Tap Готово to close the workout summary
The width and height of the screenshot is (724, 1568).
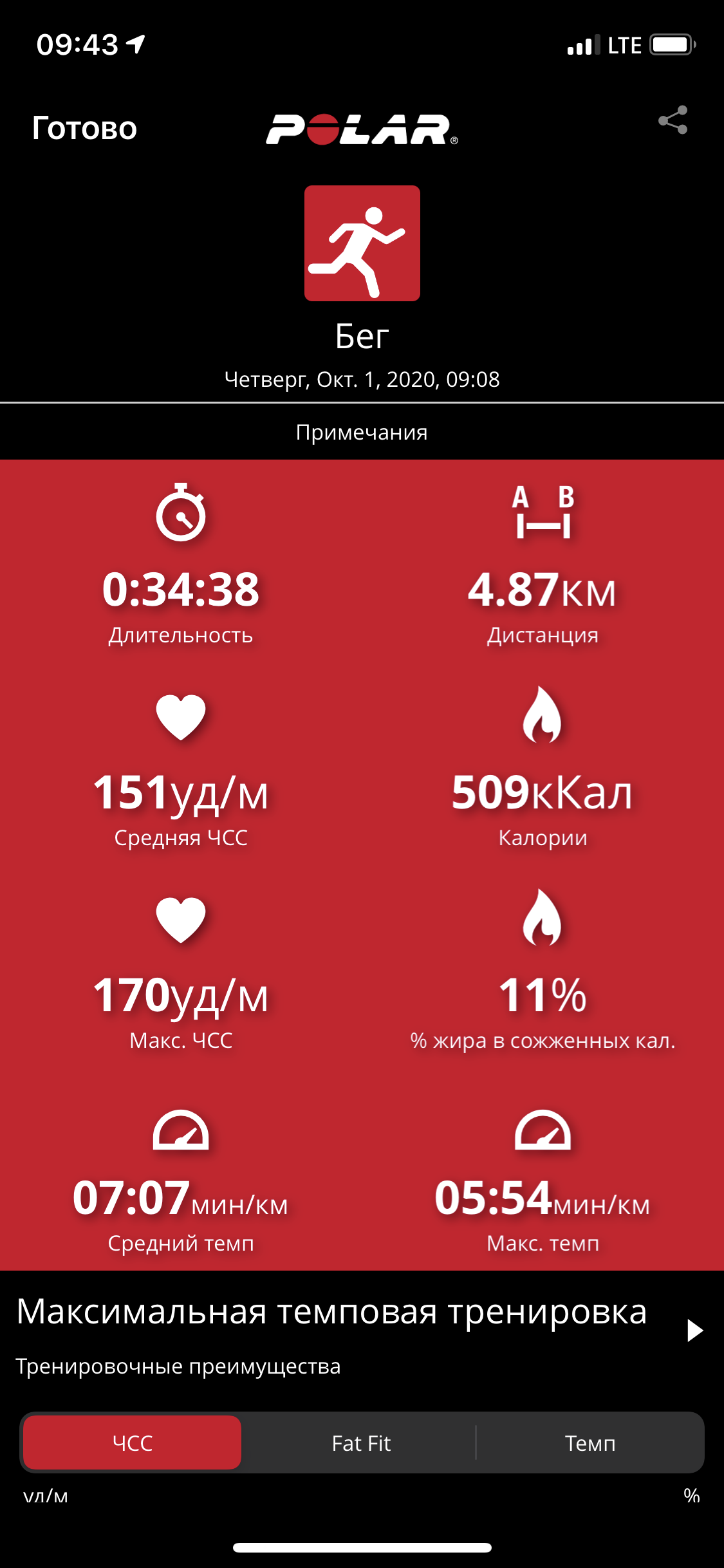pos(84,128)
